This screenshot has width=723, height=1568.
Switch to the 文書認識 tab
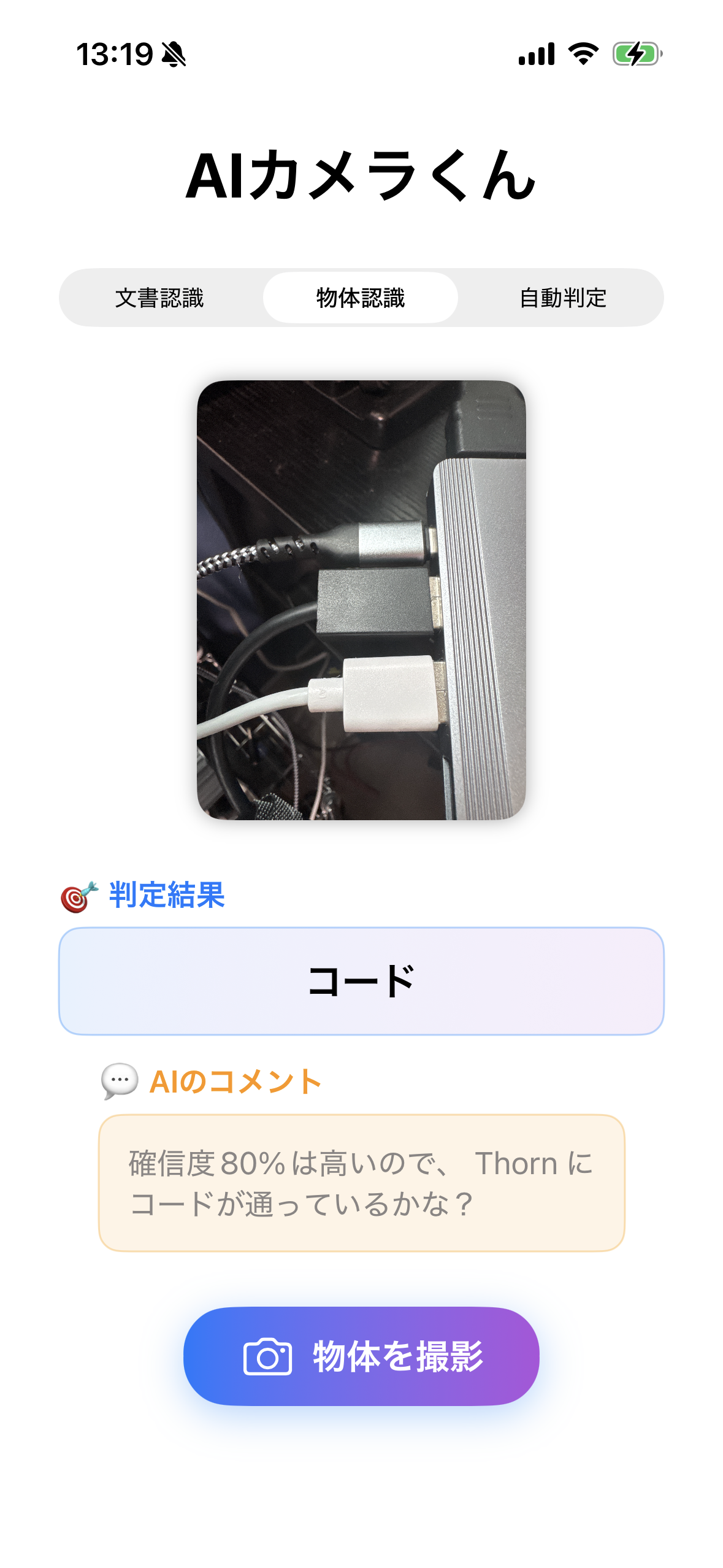pyautogui.click(x=159, y=298)
